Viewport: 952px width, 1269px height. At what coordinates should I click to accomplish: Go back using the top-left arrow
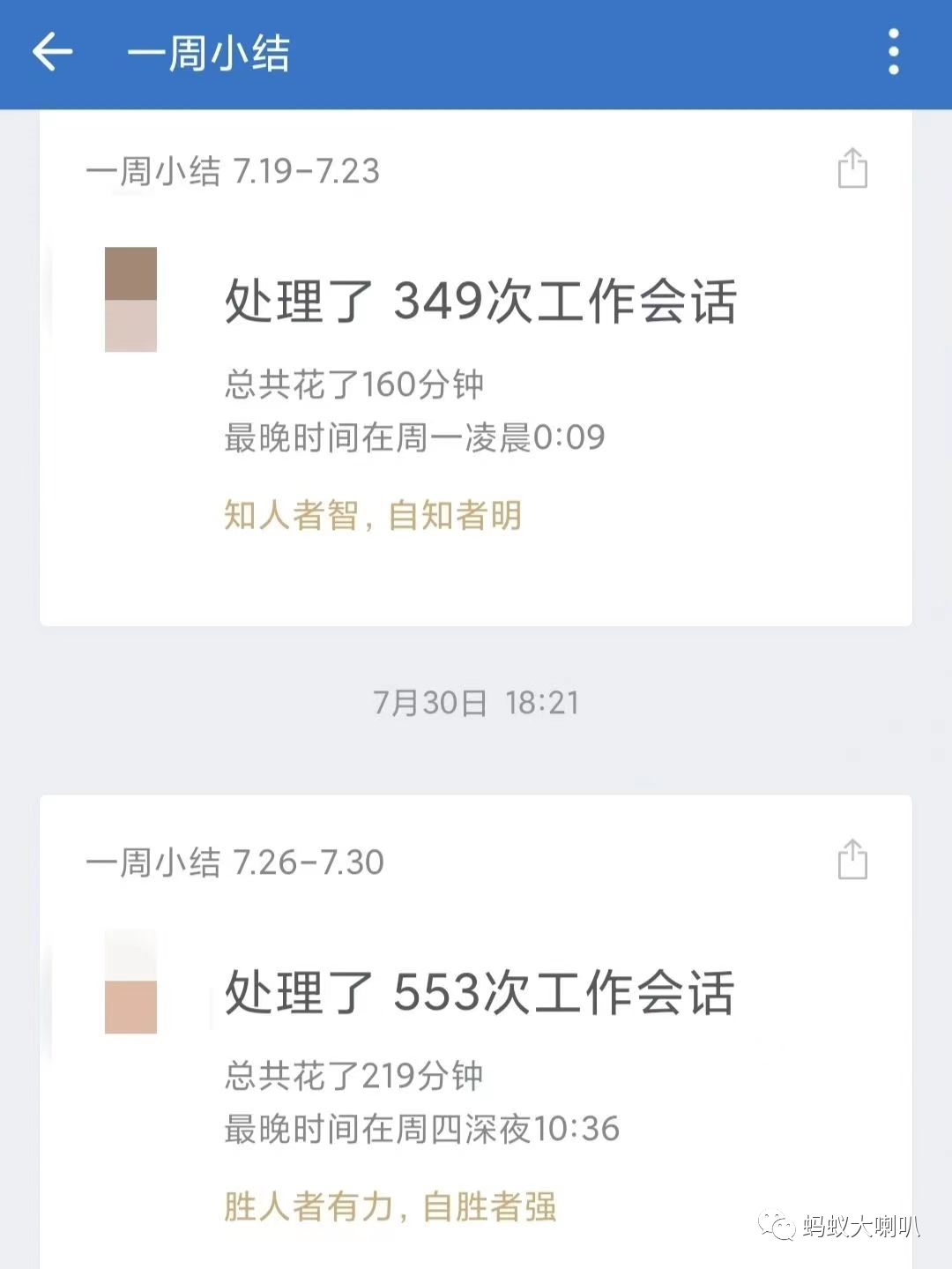point(52,52)
